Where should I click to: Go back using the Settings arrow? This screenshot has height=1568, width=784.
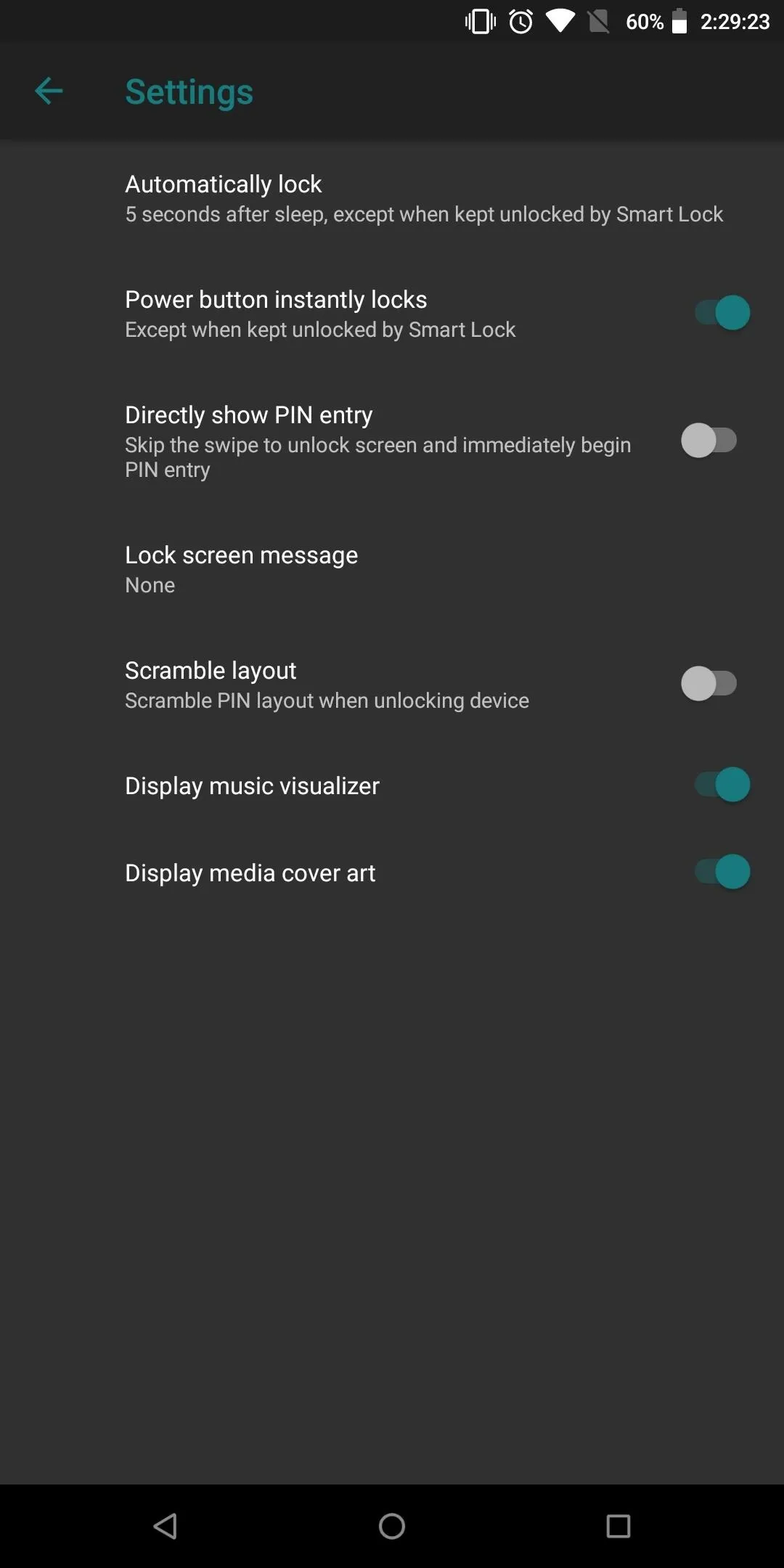tap(49, 91)
